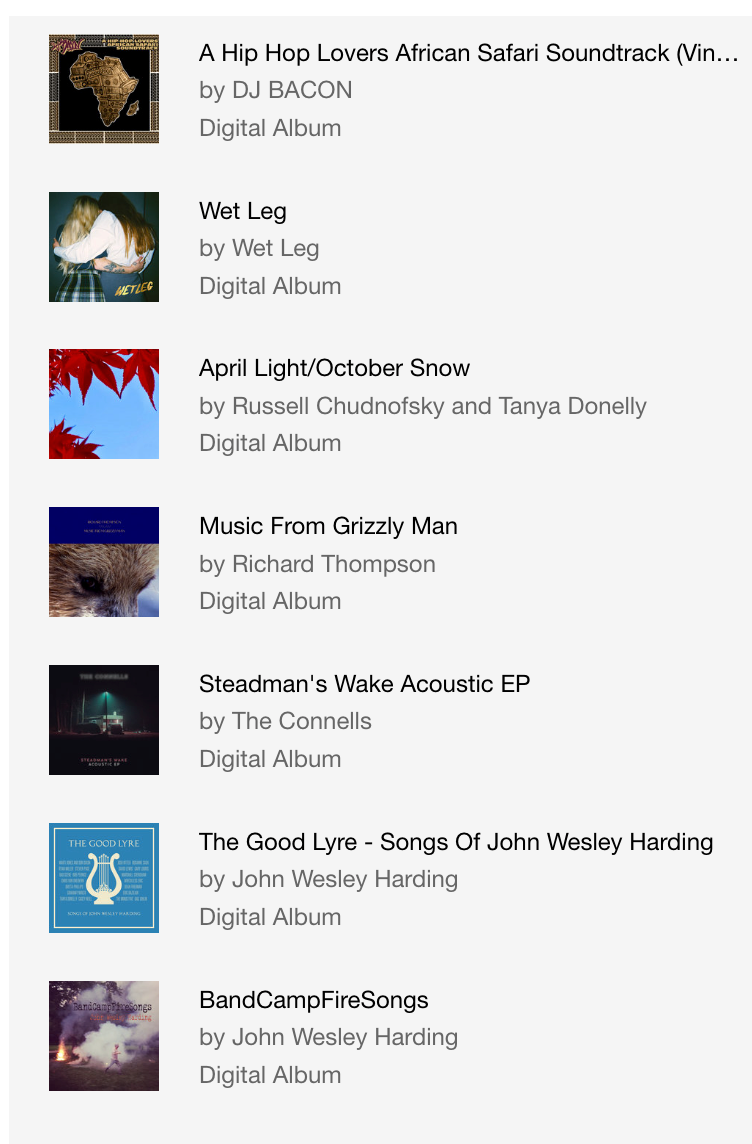Open the Music From Grizzly Man title link

tap(326, 526)
